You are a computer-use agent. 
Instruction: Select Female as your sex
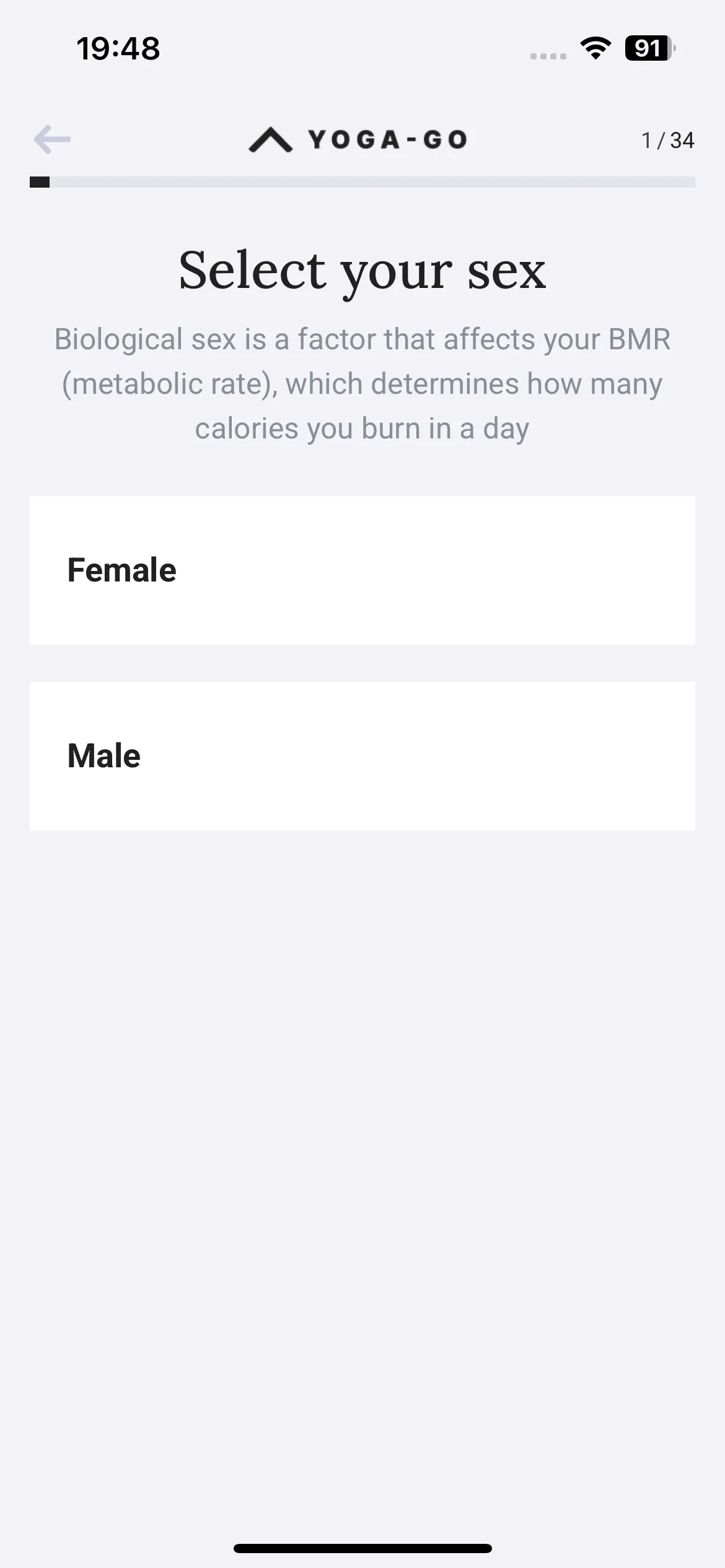coord(362,570)
